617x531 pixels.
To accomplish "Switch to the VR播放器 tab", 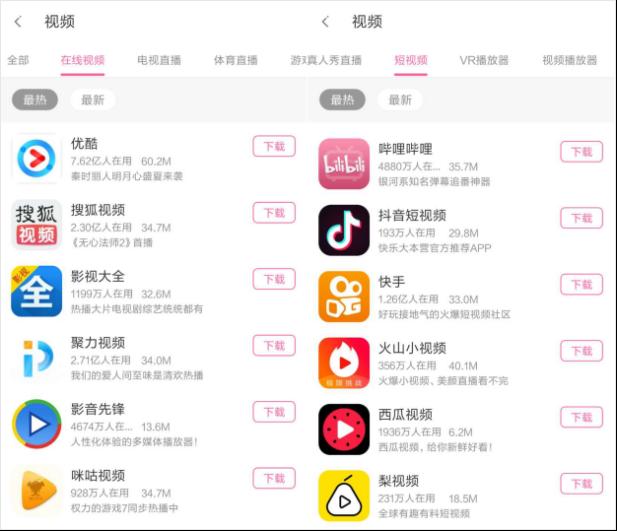I will 484,60.
